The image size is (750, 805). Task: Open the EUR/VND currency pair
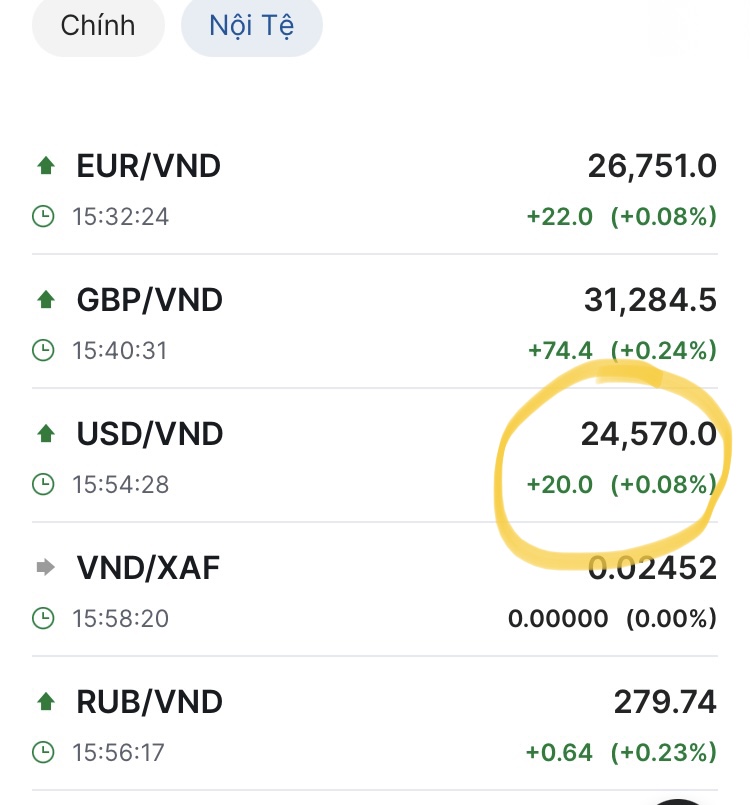149,166
